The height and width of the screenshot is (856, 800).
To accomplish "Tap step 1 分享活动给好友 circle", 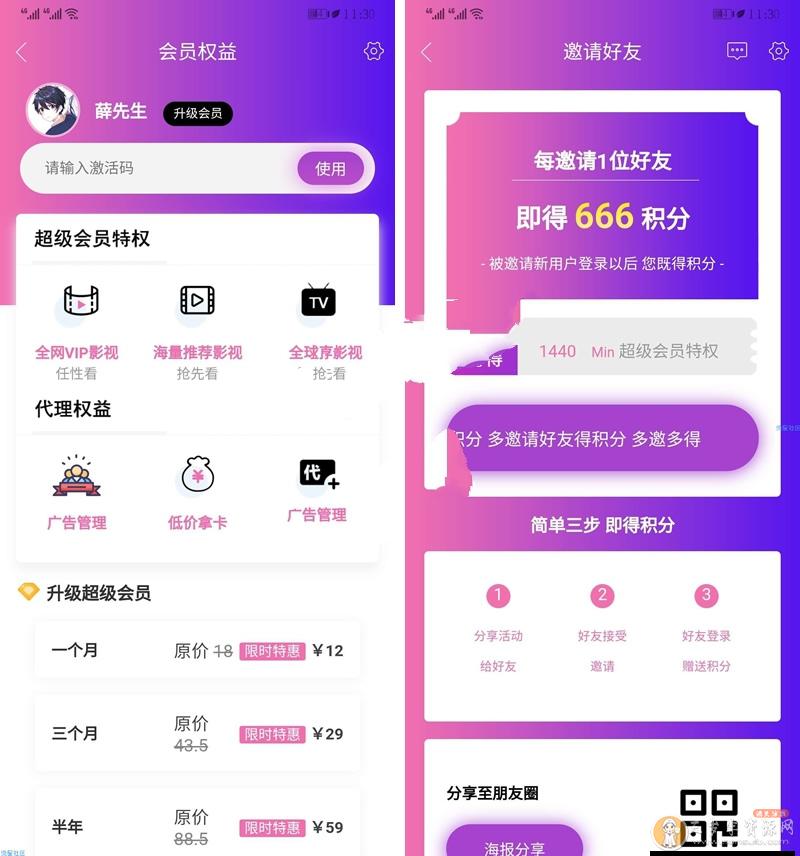I will [499, 596].
